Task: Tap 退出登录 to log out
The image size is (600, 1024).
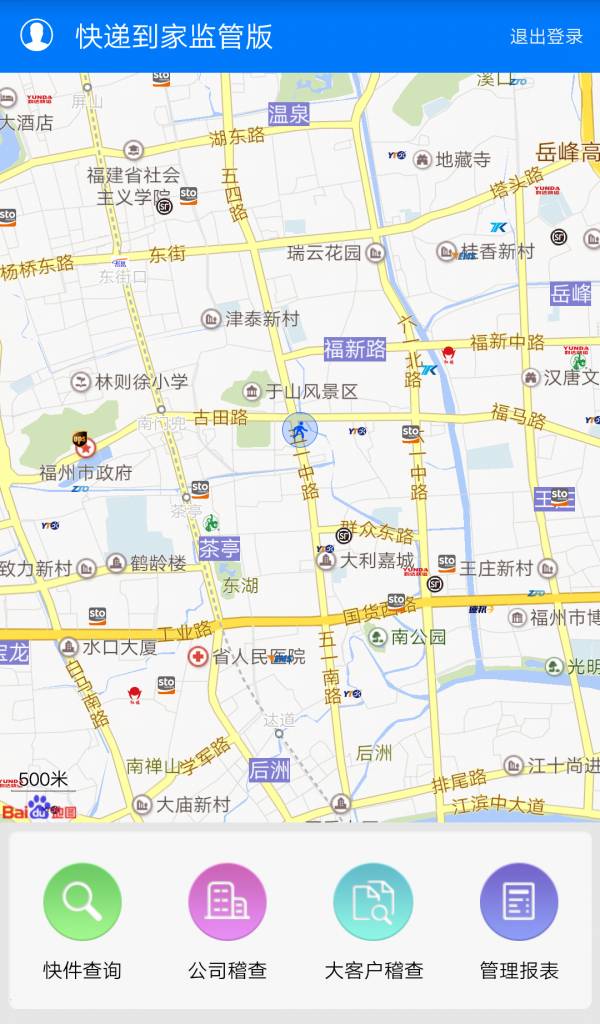Action: 546,37
